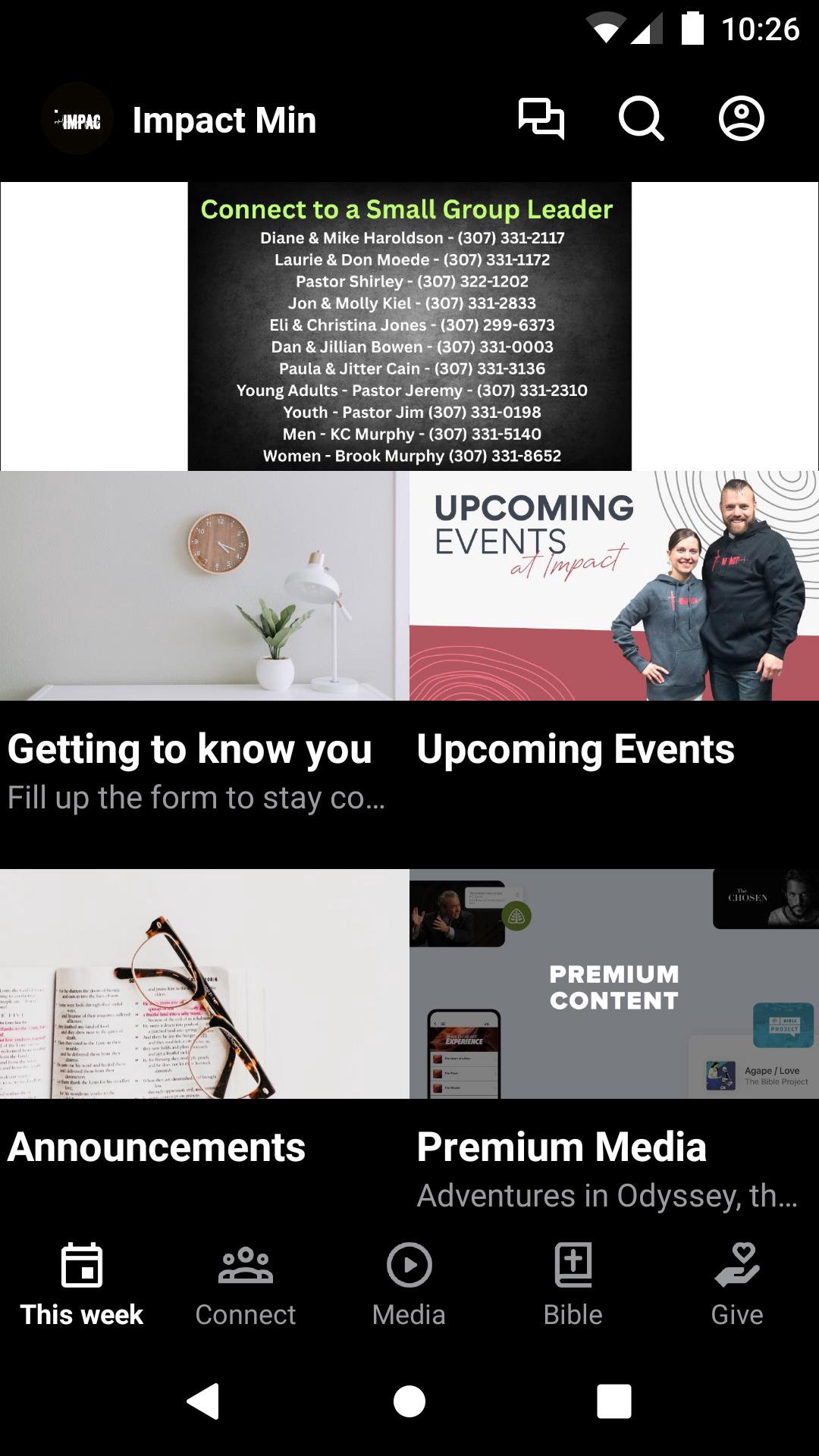Open the Small Group Leader banner

click(409, 326)
